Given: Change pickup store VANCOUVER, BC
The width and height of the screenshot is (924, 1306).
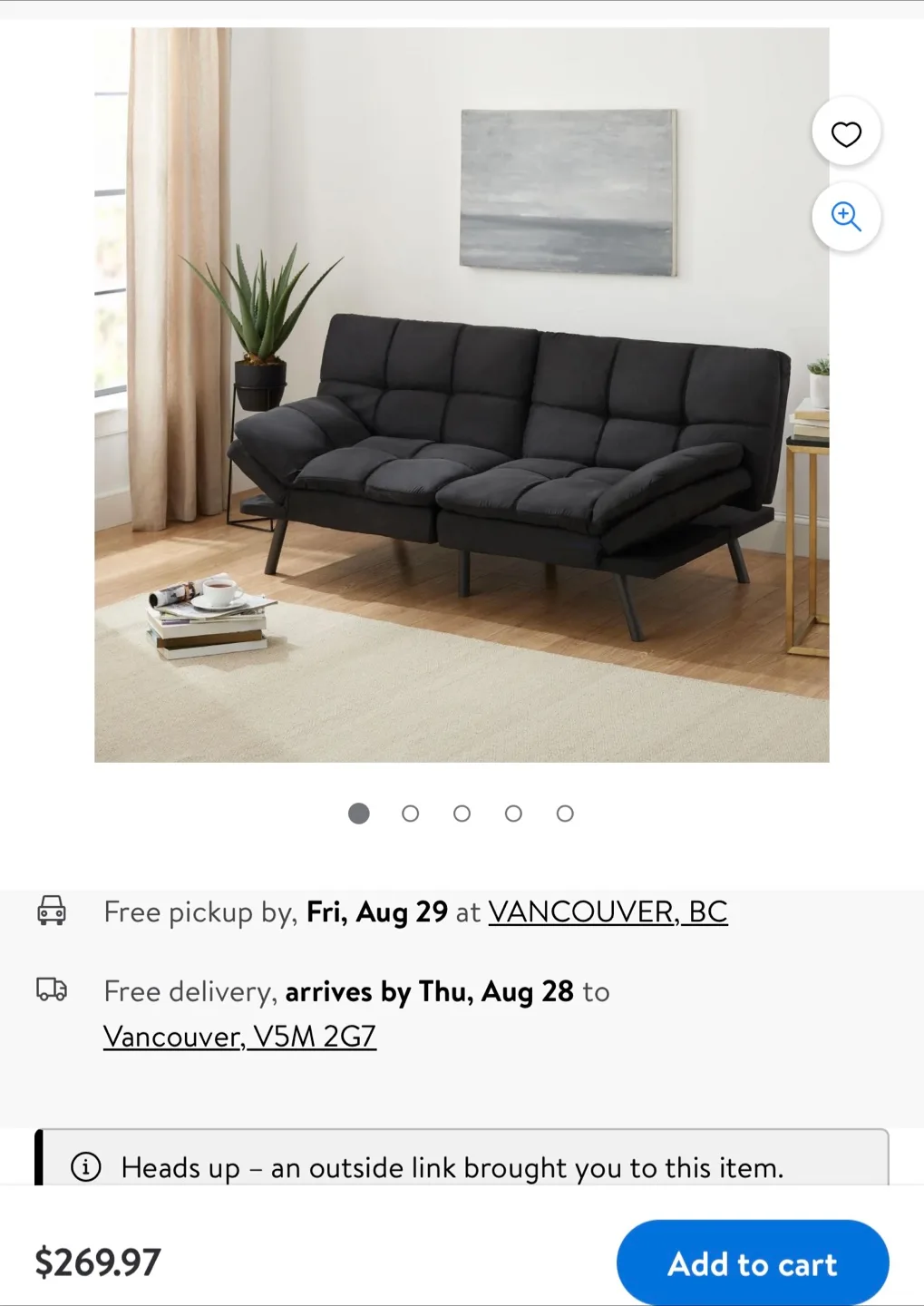Looking at the screenshot, I should pyautogui.click(x=608, y=911).
